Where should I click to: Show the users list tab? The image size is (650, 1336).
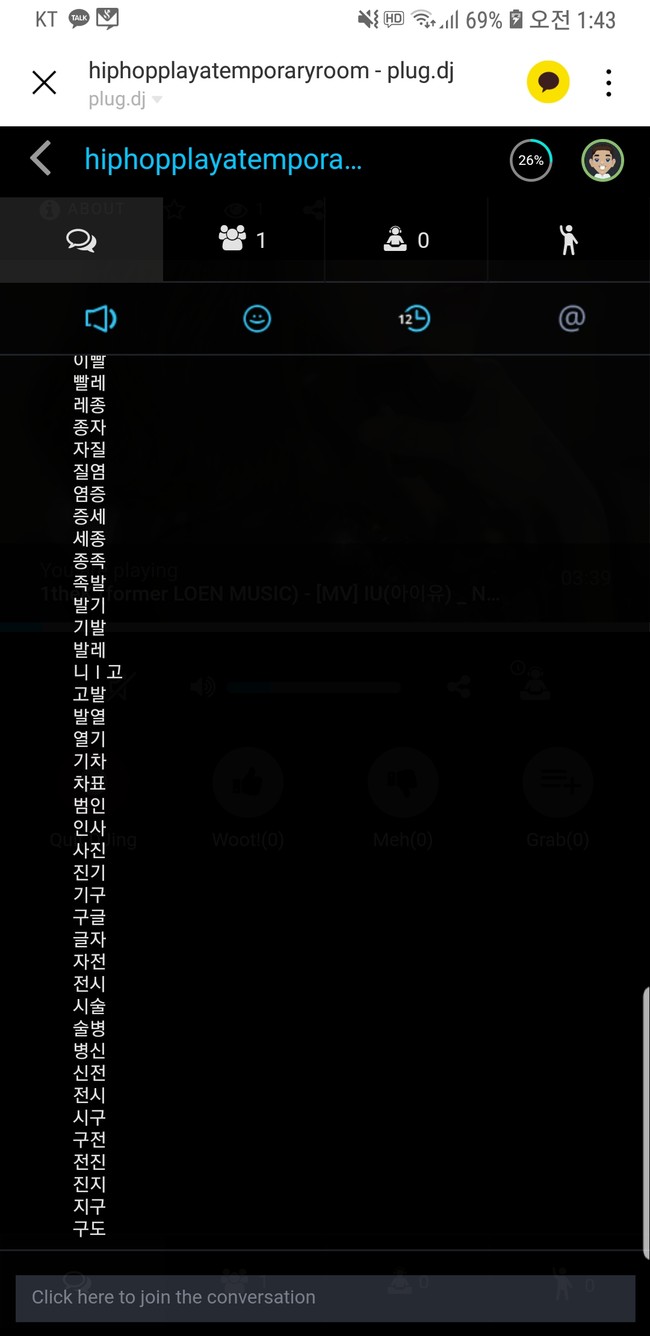point(243,240)
